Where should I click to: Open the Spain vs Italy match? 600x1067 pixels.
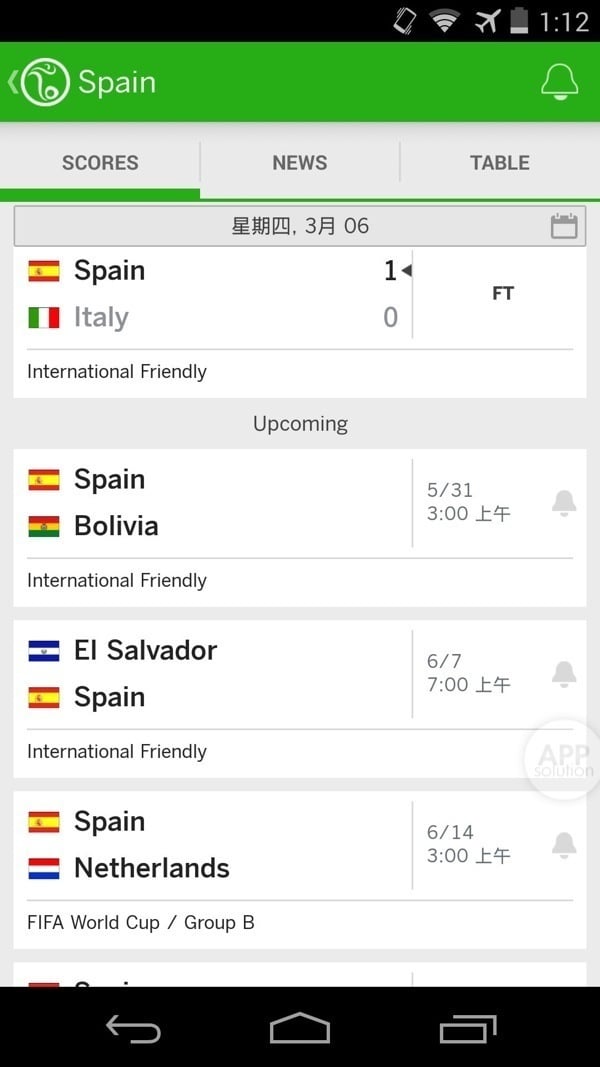[x=220, y=295]
